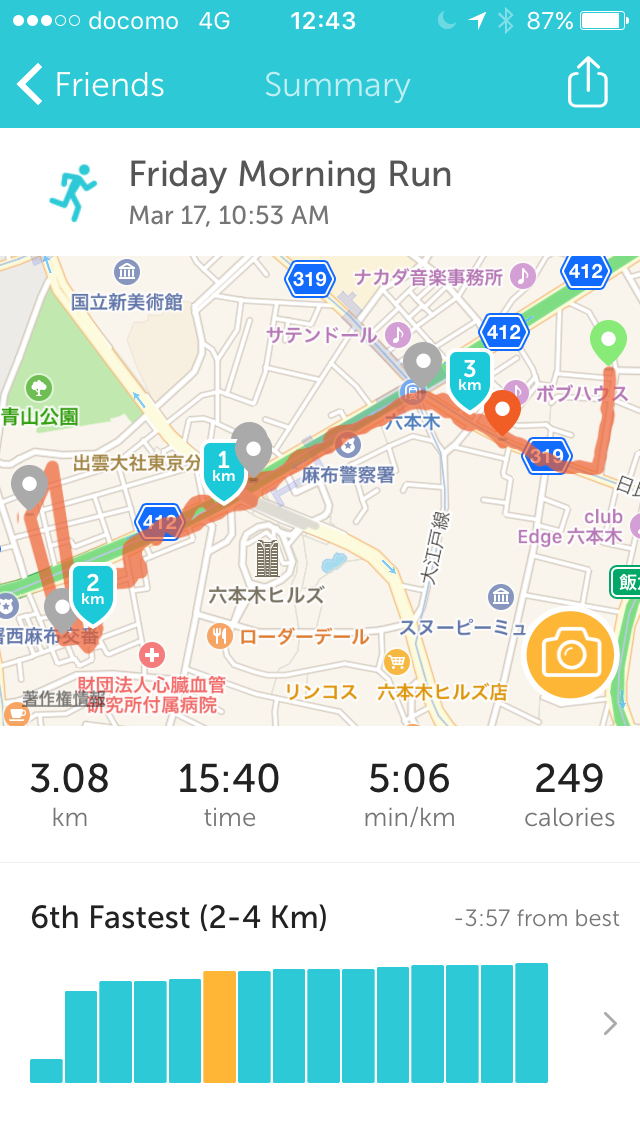Share this run summary
640x1136 pixels.
(588, 83)
